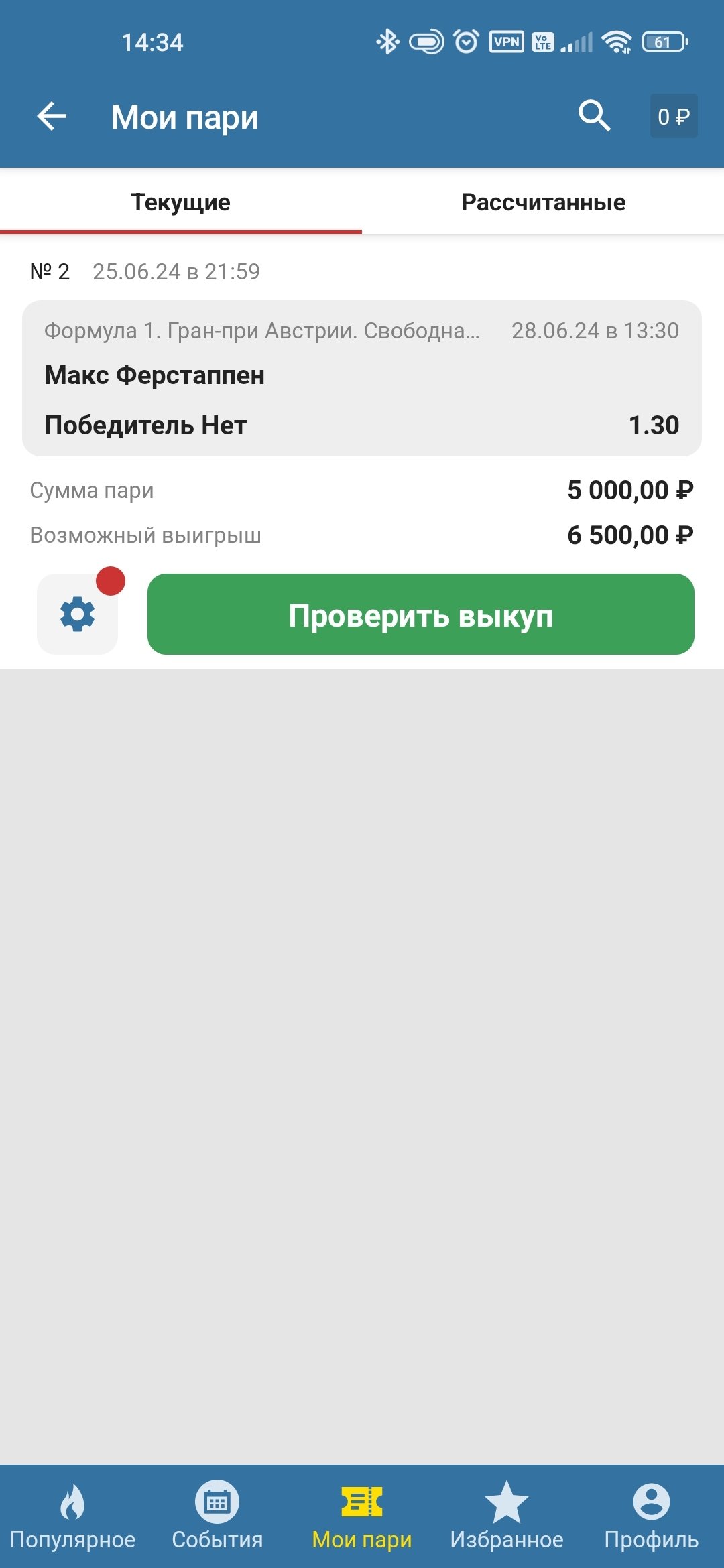This screenshot has width=724, height=1568.
Task: Select Мои пари in bottom navigation
Action: click(362, 1516)
